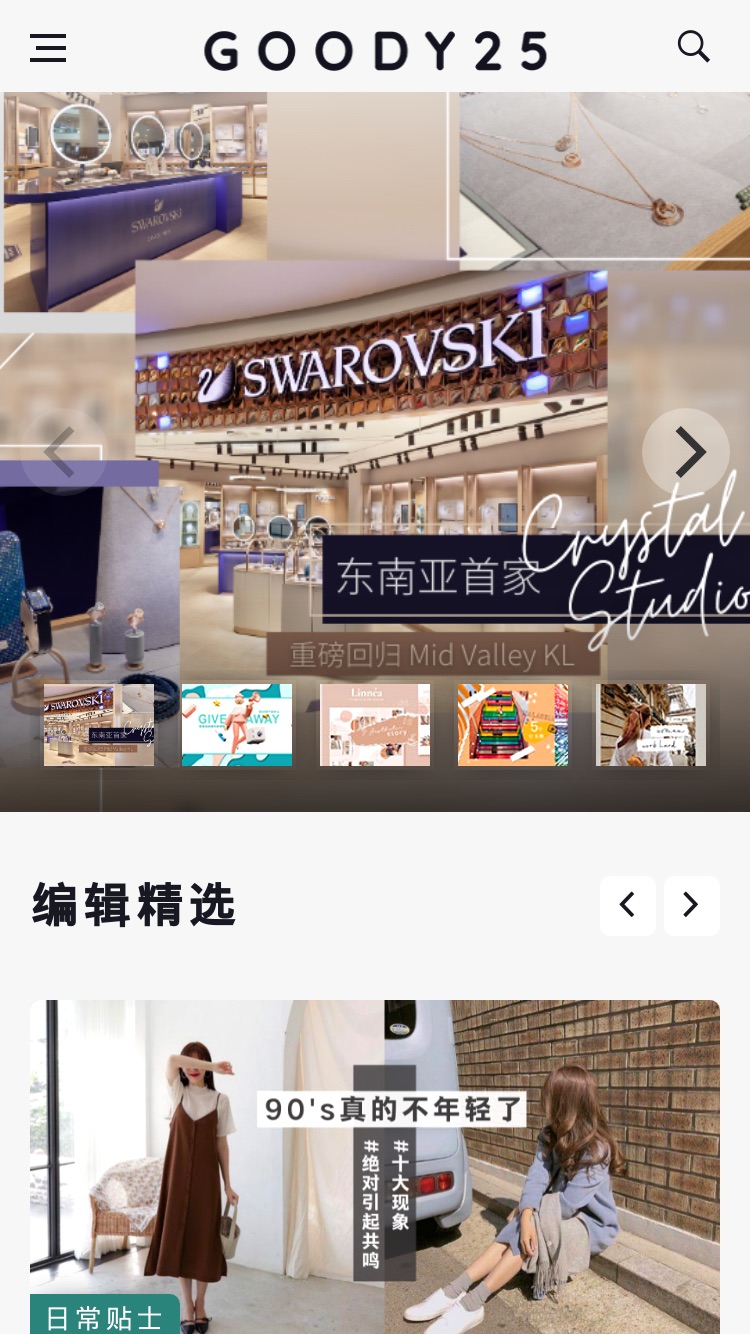This screenshot has height=1334, width=750.
Task: Go to next 编辑精选 item
Action: (x=692, y=906)
